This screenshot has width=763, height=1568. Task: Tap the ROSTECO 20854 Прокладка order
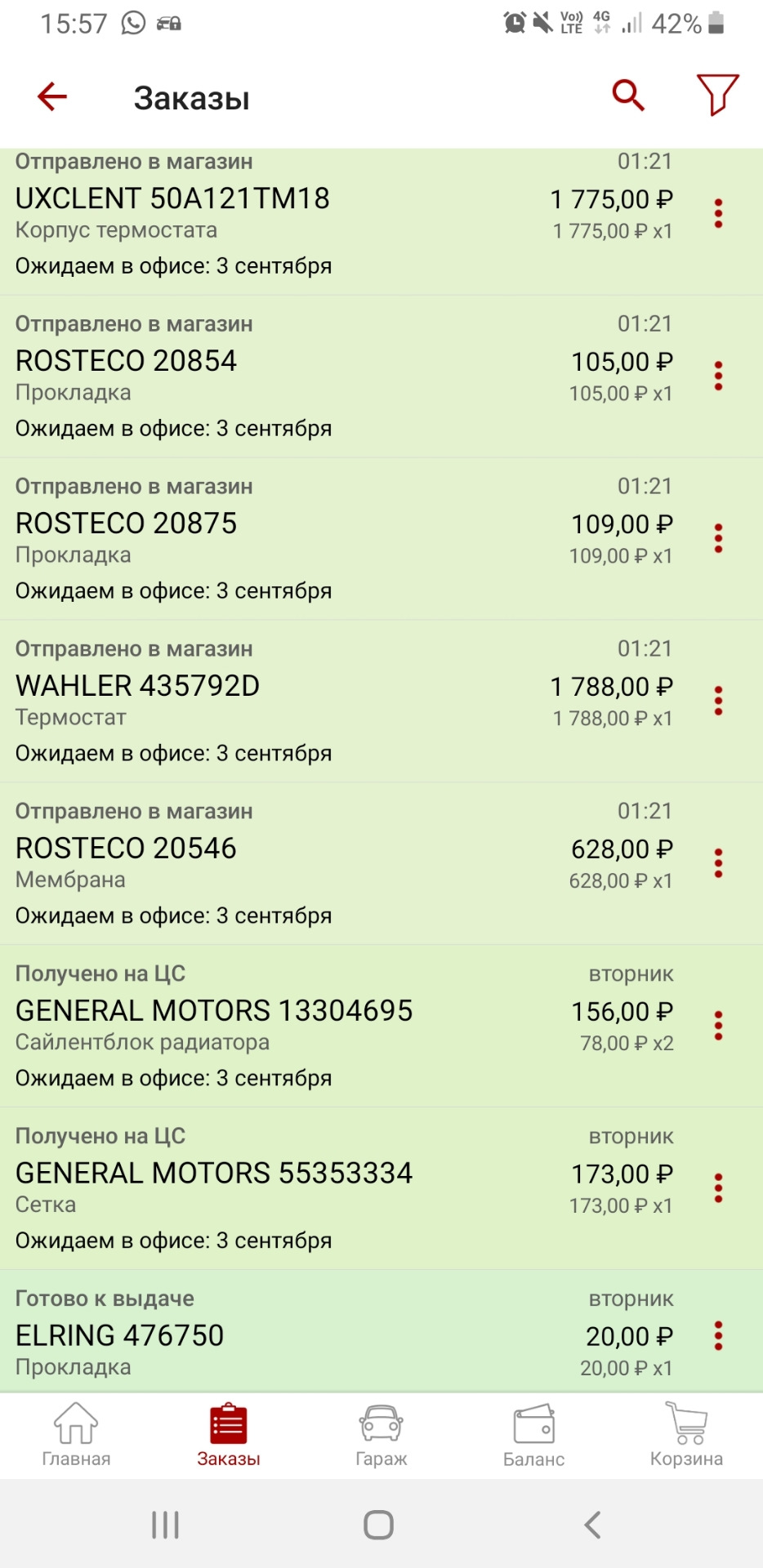tap(327, 375)
